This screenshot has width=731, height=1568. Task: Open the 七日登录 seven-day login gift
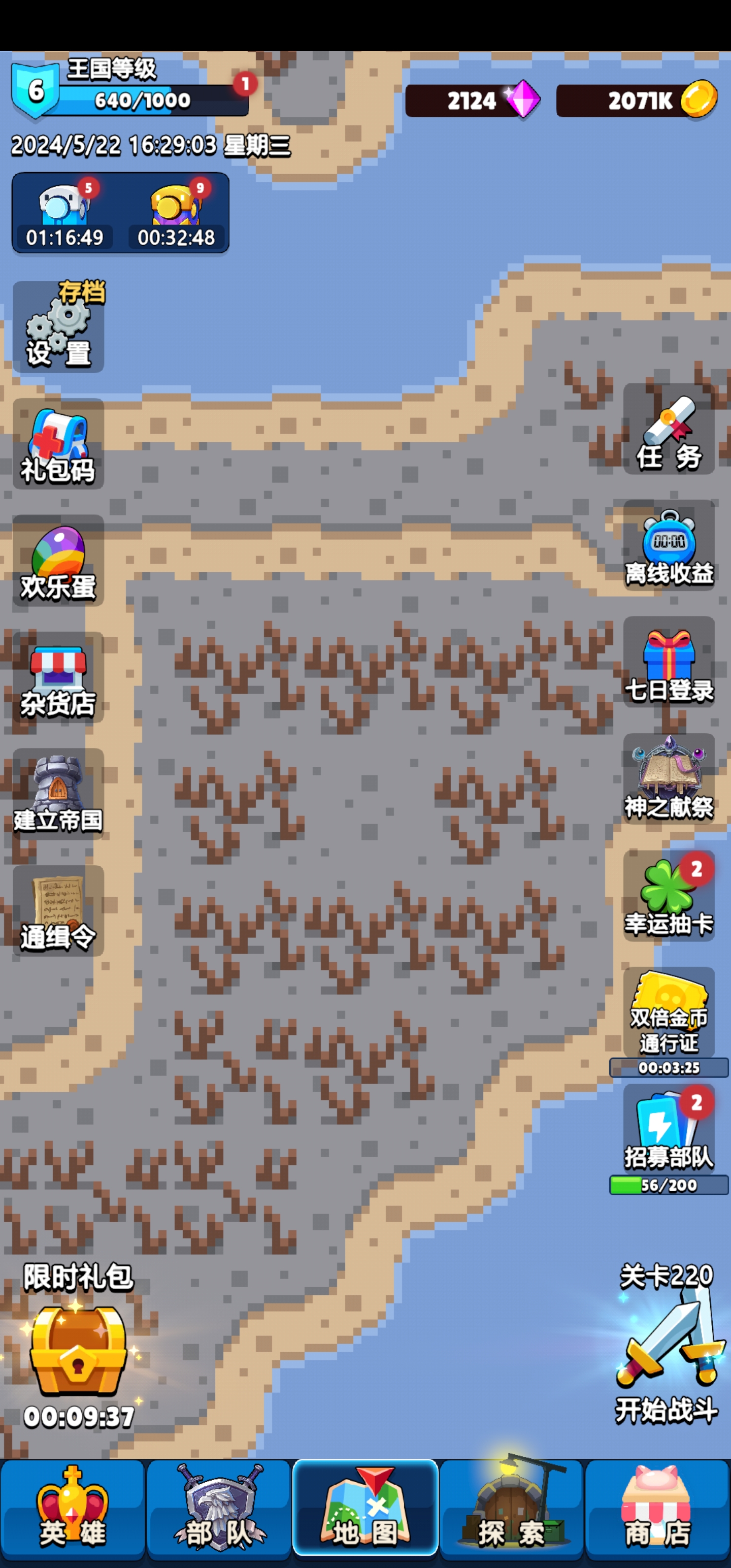(x=669, y=663)
